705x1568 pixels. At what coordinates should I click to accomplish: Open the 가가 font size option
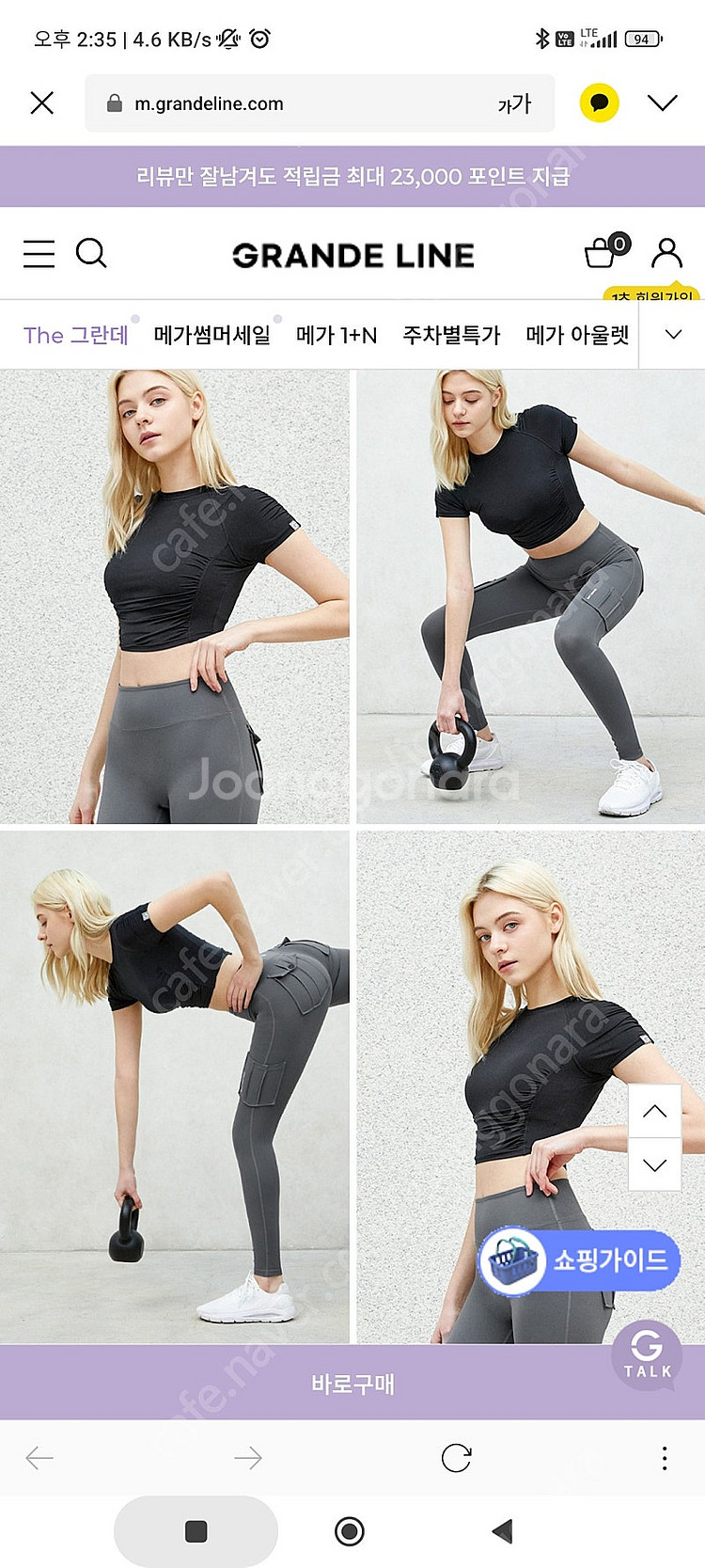pos(514,103)
